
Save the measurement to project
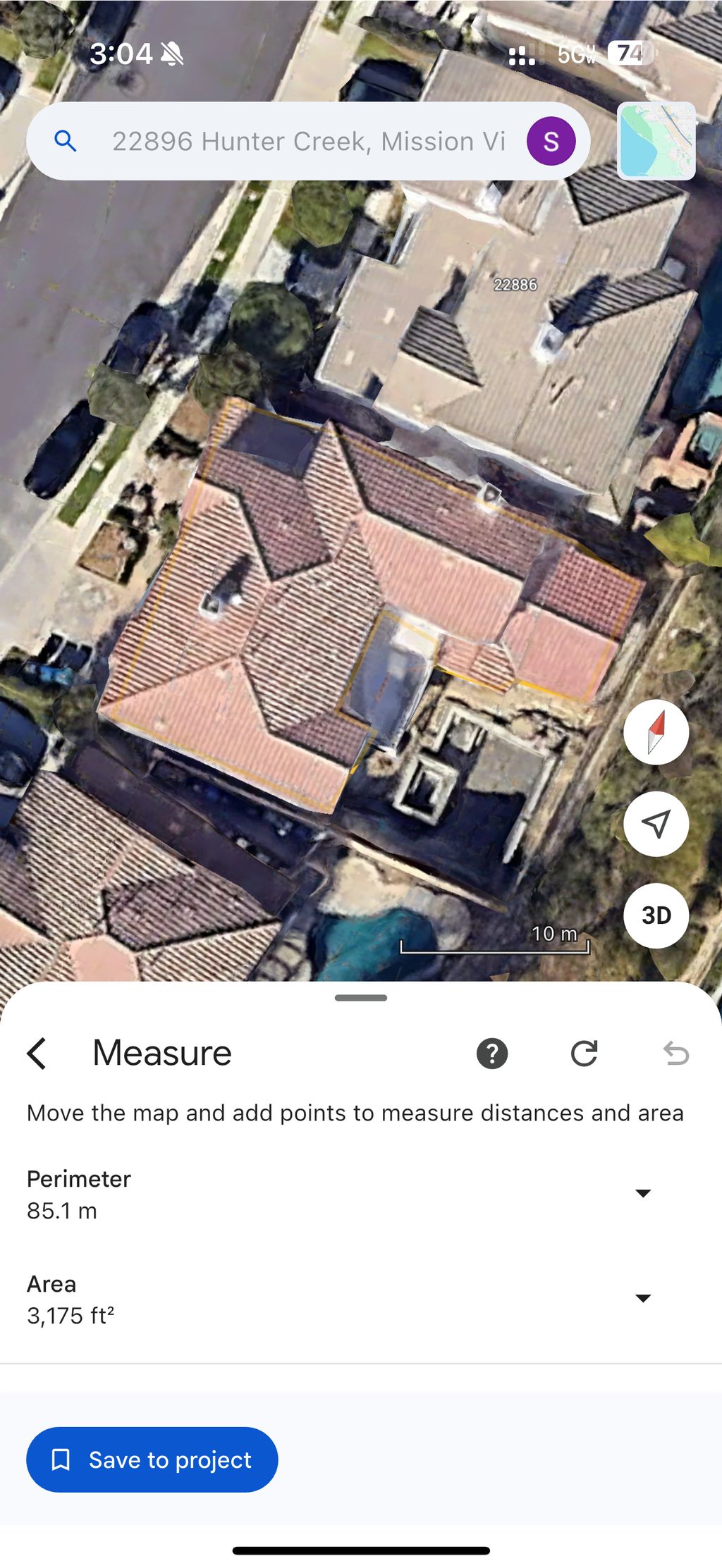pyautogui.click(x=152, y=1459)
